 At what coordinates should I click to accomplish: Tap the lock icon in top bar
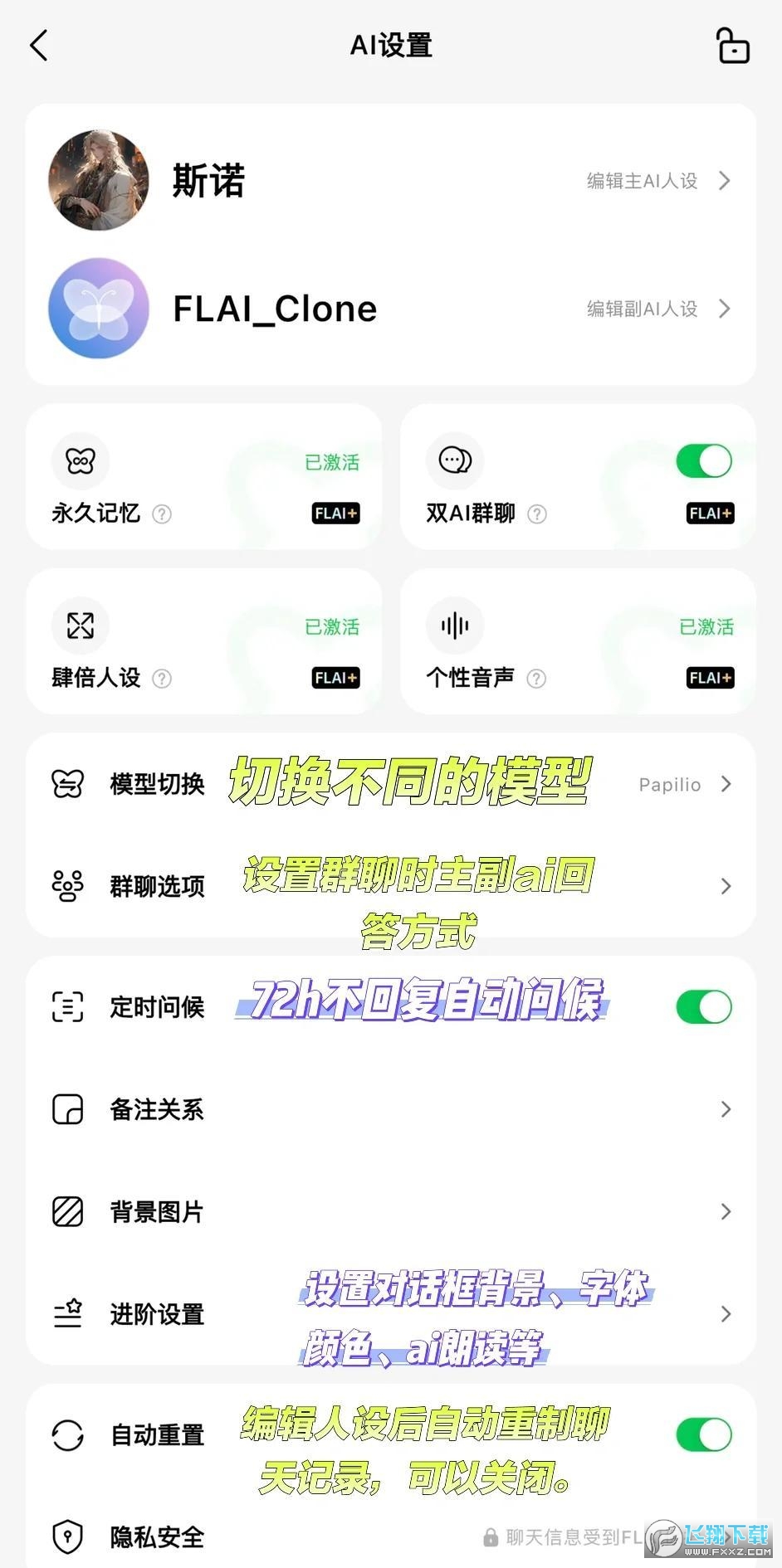(x=732, y=46)
